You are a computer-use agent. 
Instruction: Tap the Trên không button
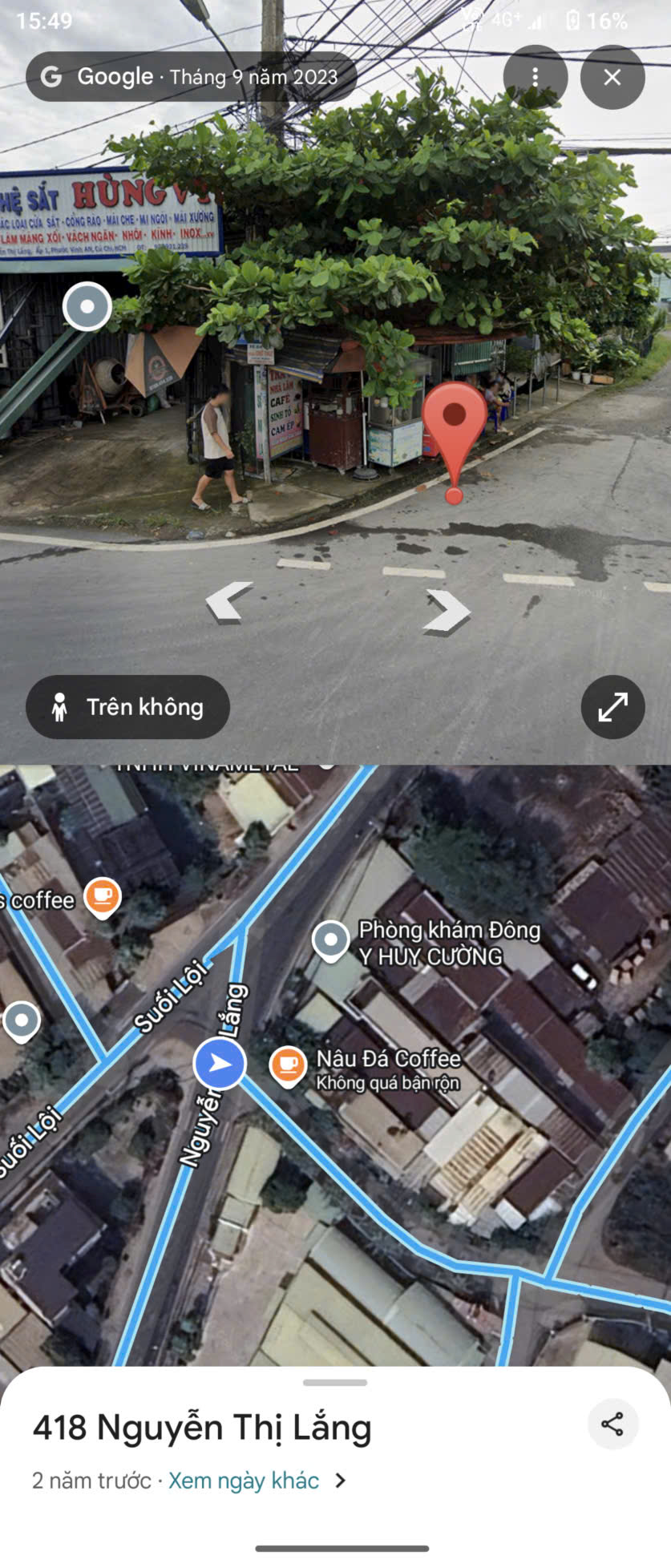click(128, 707)
